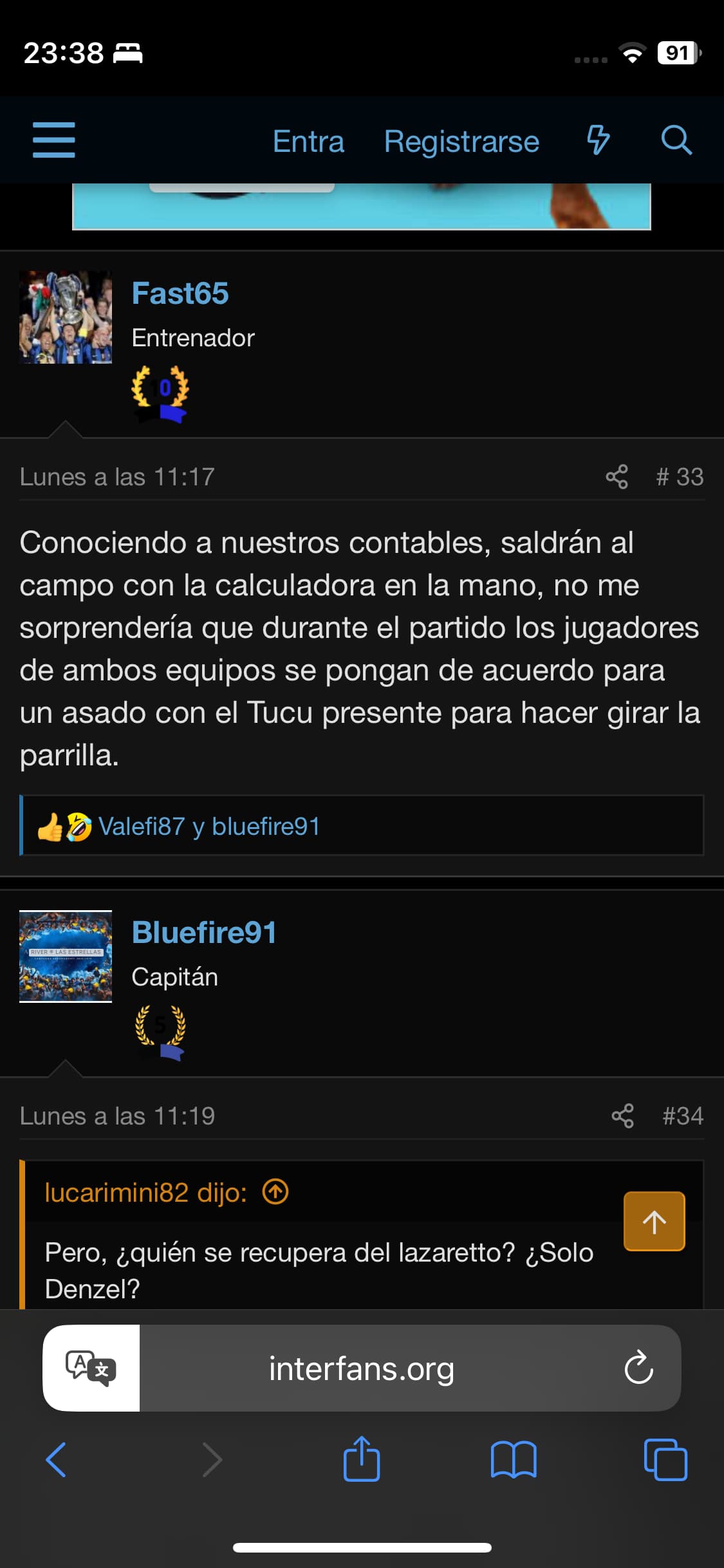Open the lightning bolt what's new icon
724x1568 pixels.
pos(598,140)
